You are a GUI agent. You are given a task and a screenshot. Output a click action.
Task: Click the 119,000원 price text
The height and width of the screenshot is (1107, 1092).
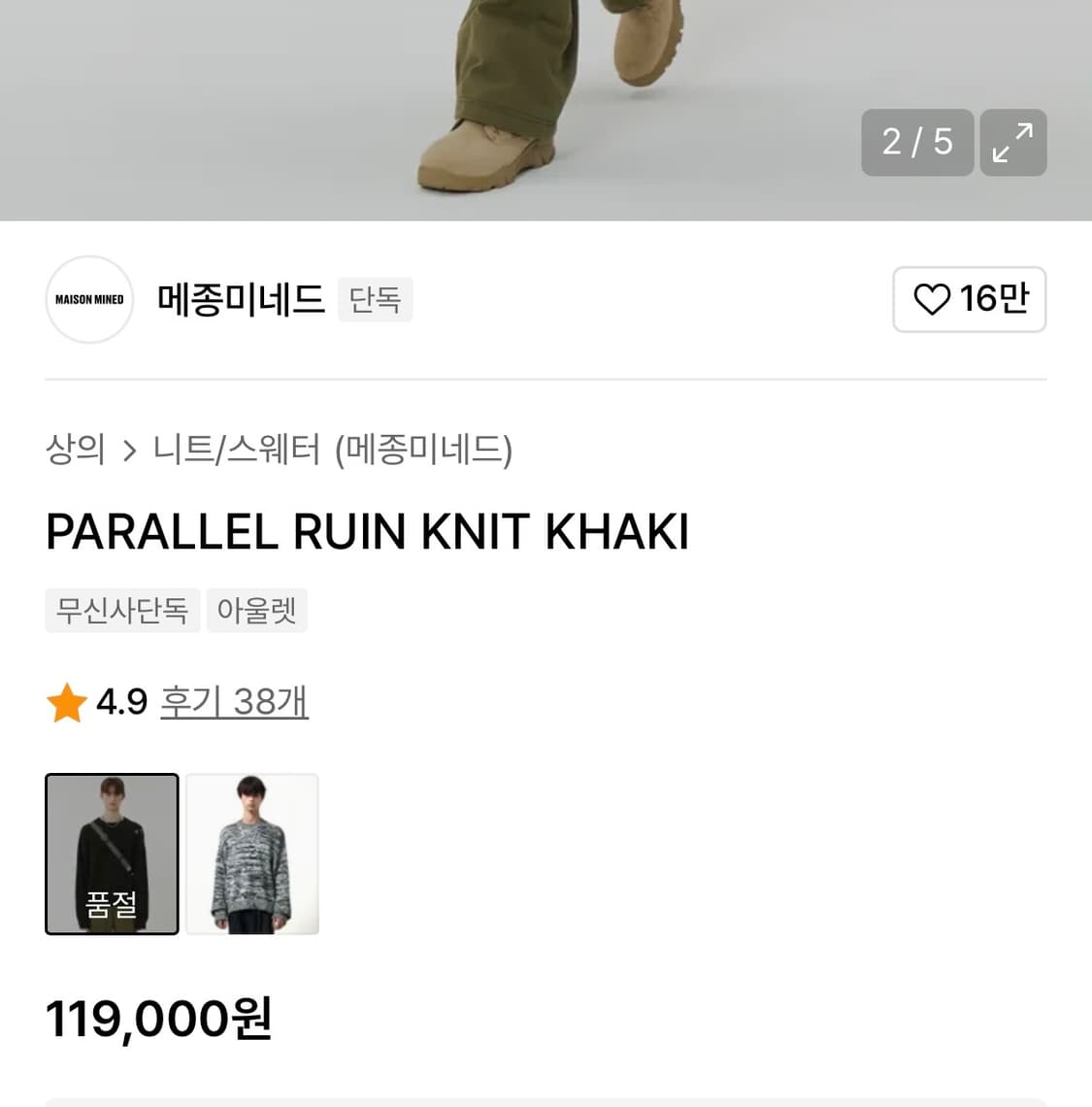point(158,1019)
